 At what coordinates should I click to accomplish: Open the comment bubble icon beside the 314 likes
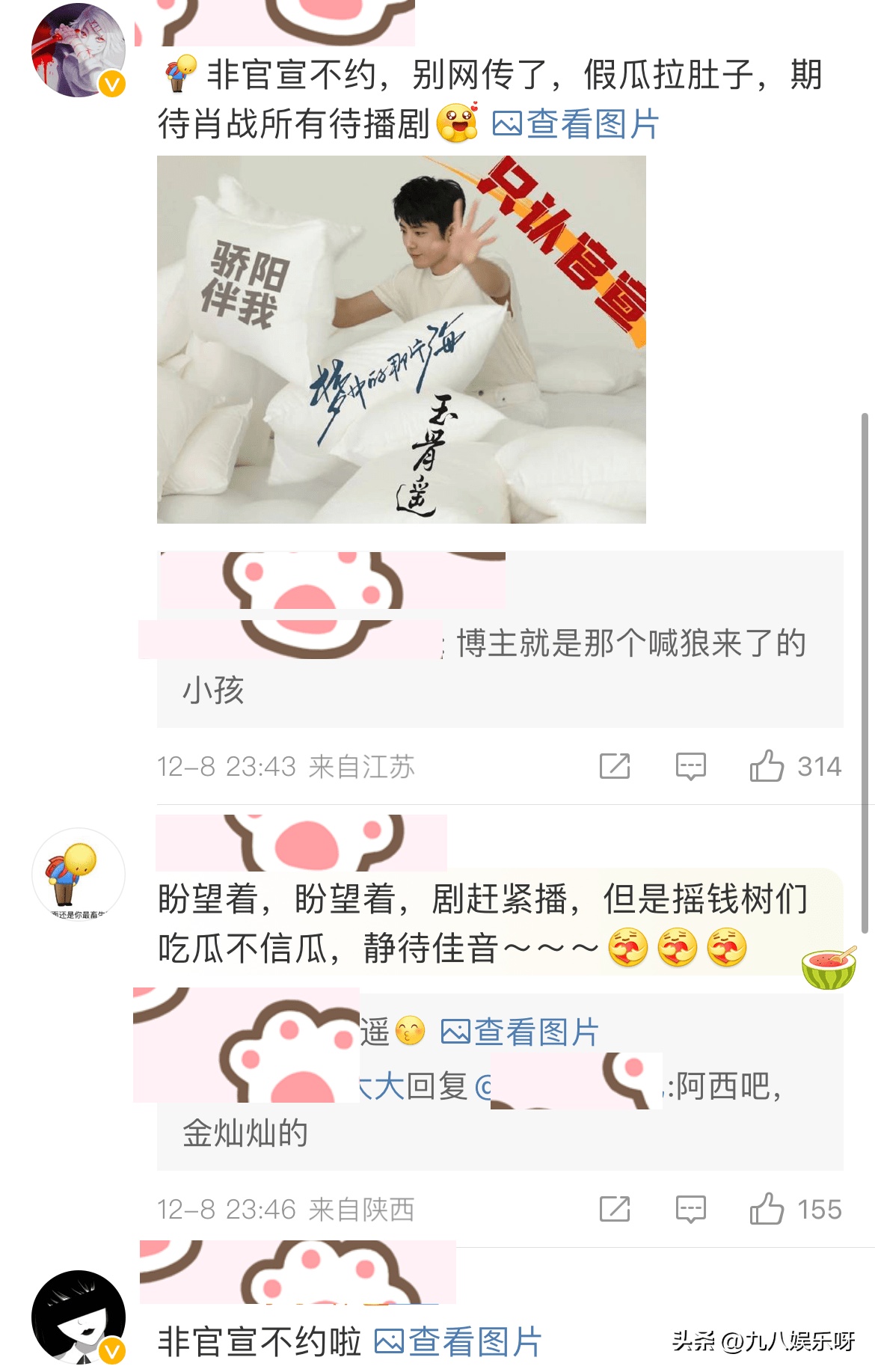tap(692, 767)
